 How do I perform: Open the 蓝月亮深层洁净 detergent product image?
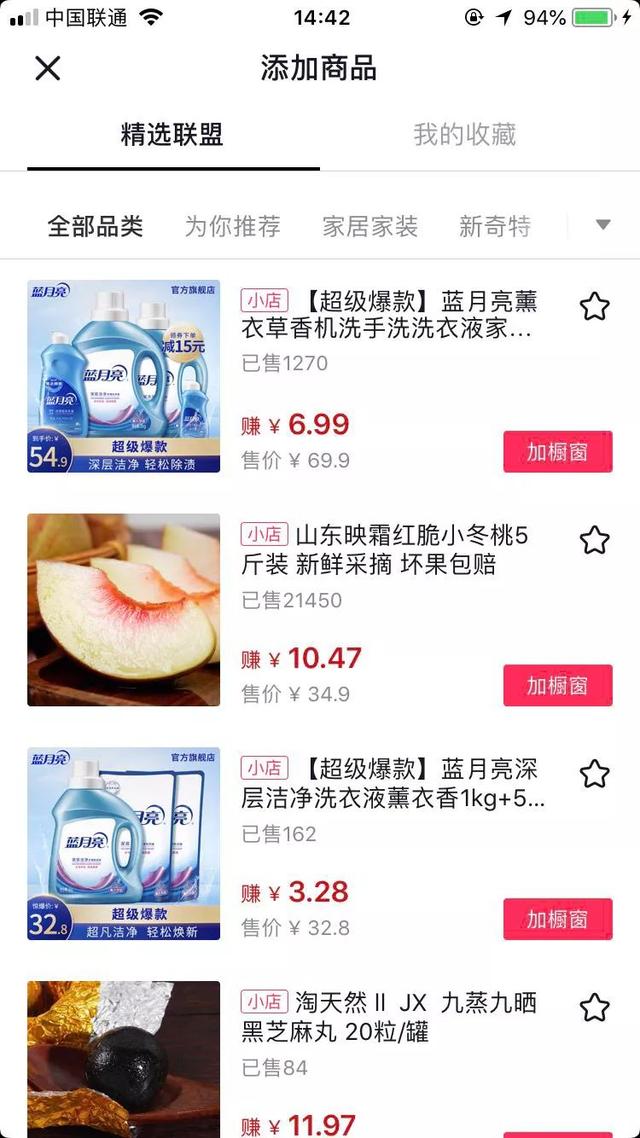124,843
